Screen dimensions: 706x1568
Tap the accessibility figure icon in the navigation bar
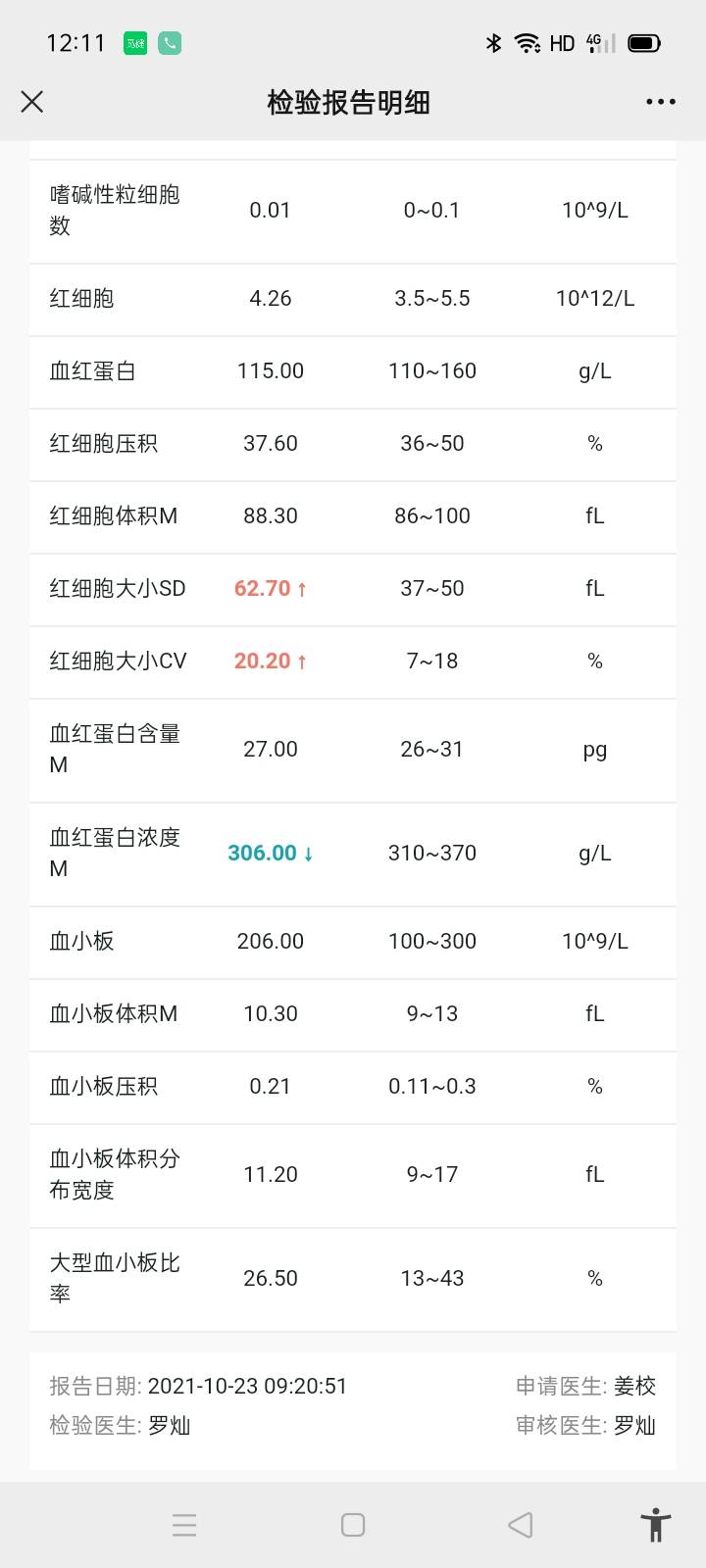point(655,1525)
